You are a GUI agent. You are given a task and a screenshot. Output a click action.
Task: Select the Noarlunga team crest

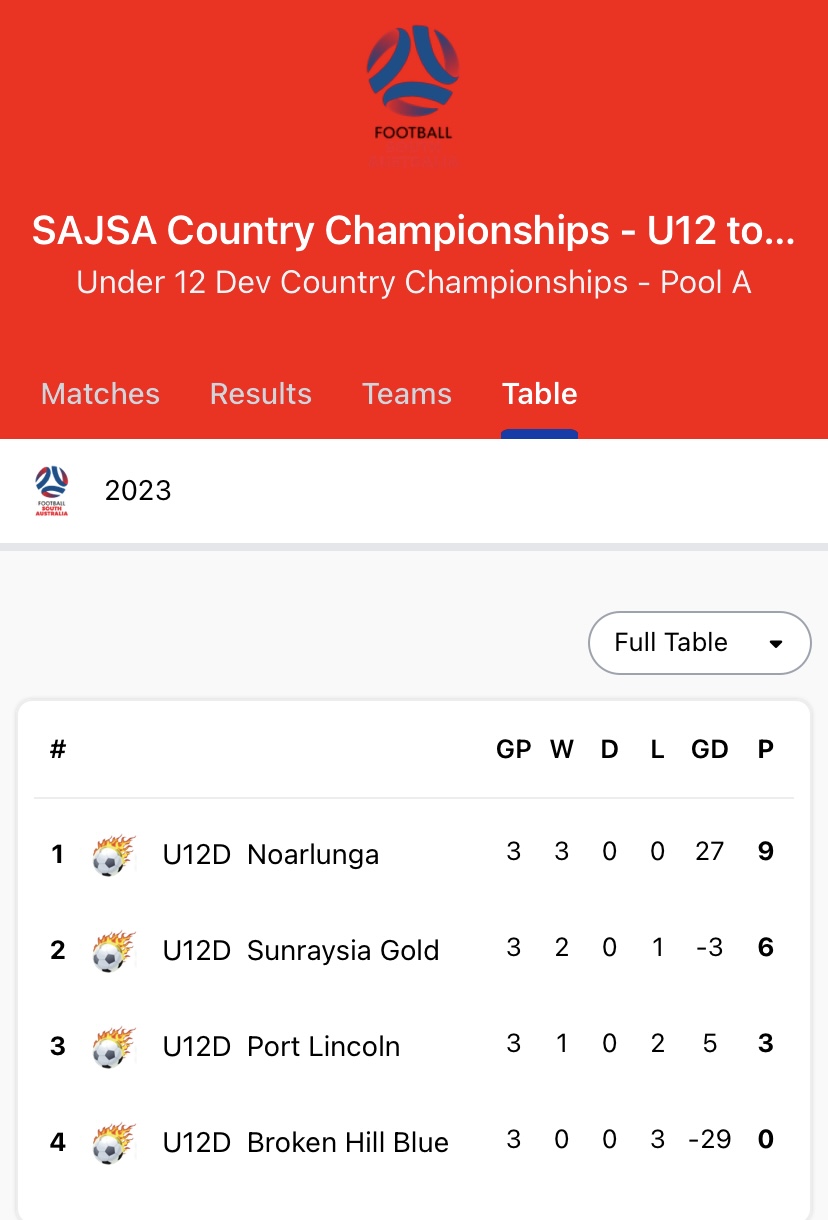[x=112, y=854]
